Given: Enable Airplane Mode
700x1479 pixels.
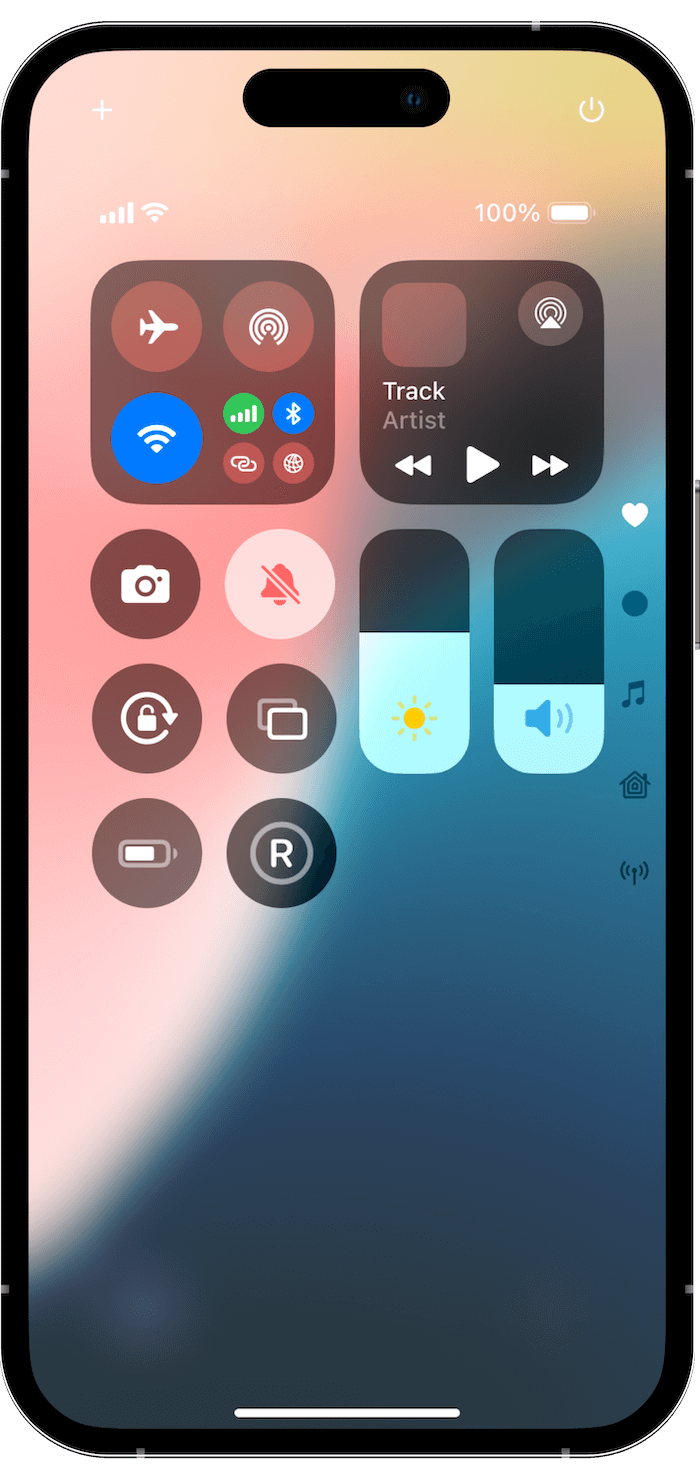Looking at the screenshot, I should (157, 327).
